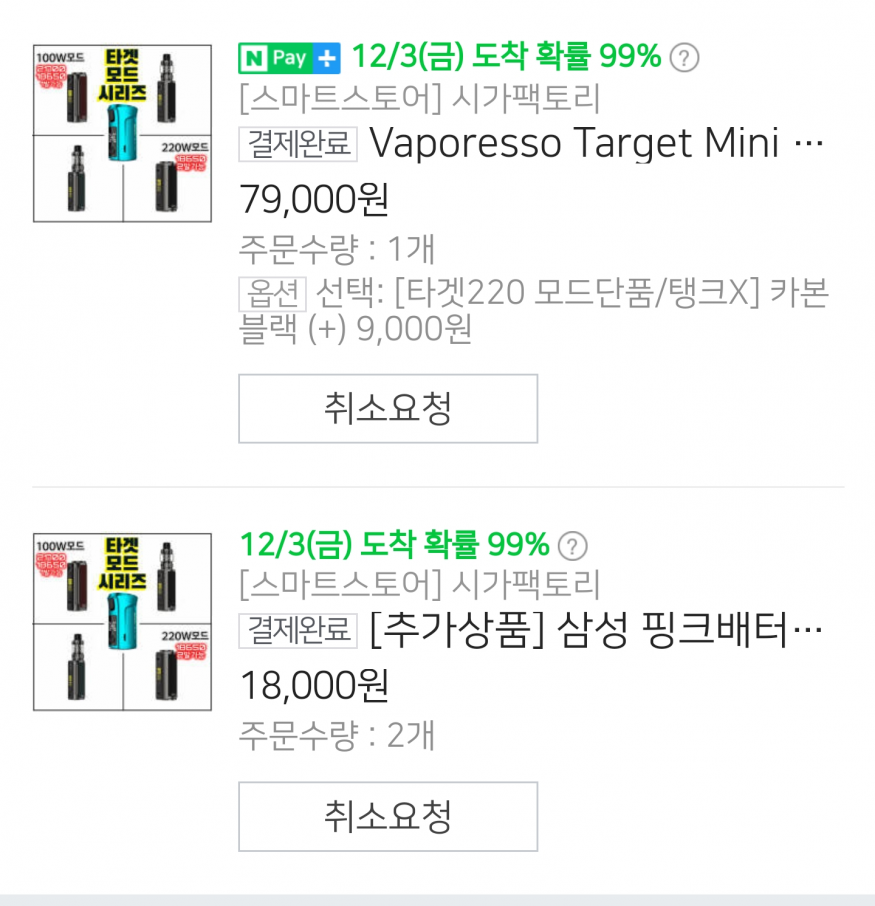This screenshot has height=906, width=875.
Task: Show arrival-probability help for the 추가상품 order
Action: pos(571,546)
